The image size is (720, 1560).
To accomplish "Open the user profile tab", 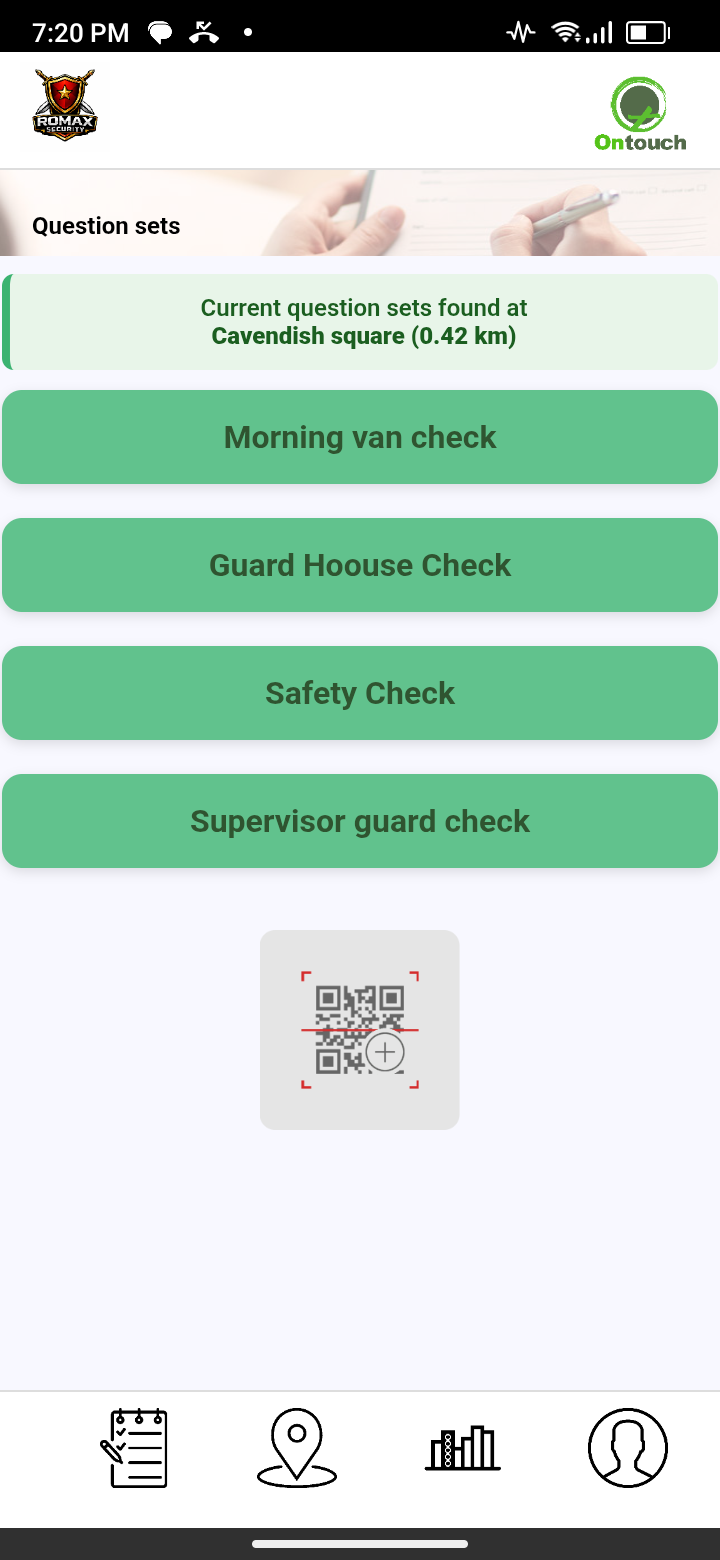I will (x=627, y=1447).
